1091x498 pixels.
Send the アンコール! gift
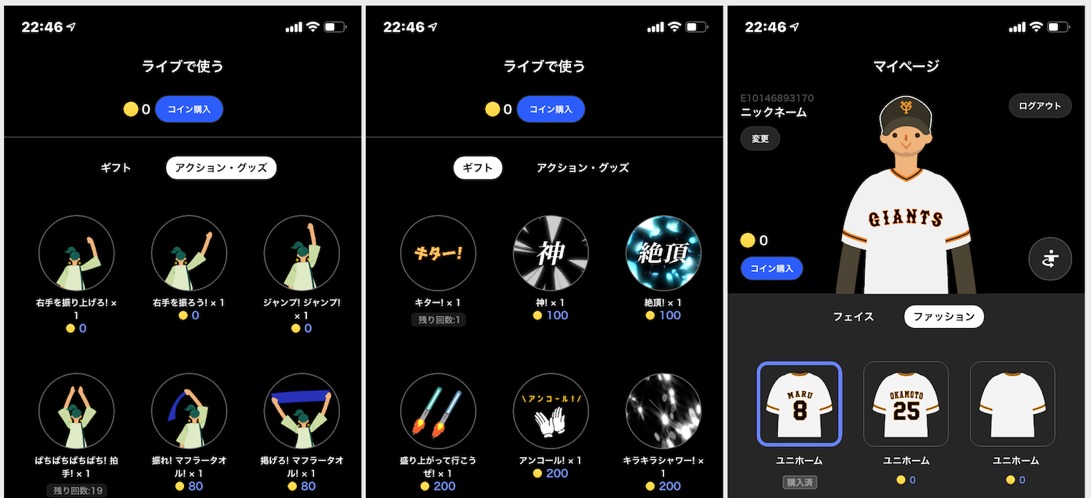tap(551, 411)
